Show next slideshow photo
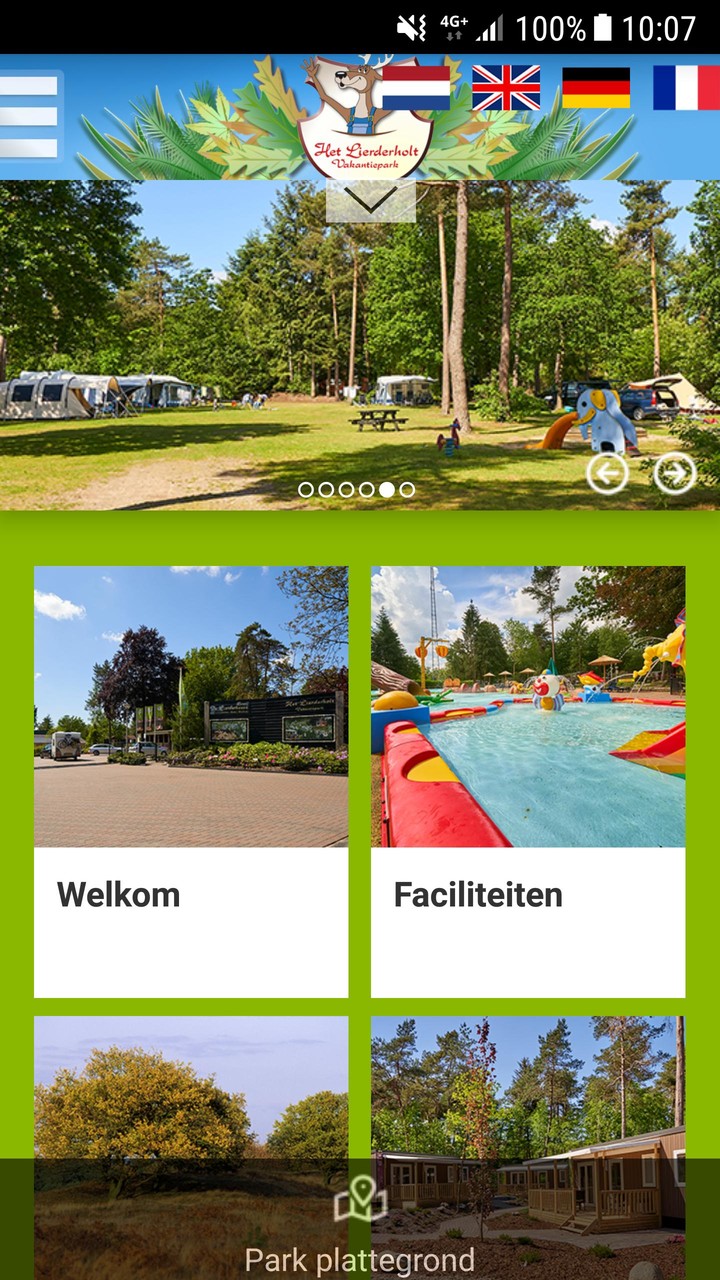Screen dimensions: 720x1280 tap(675, 474)
